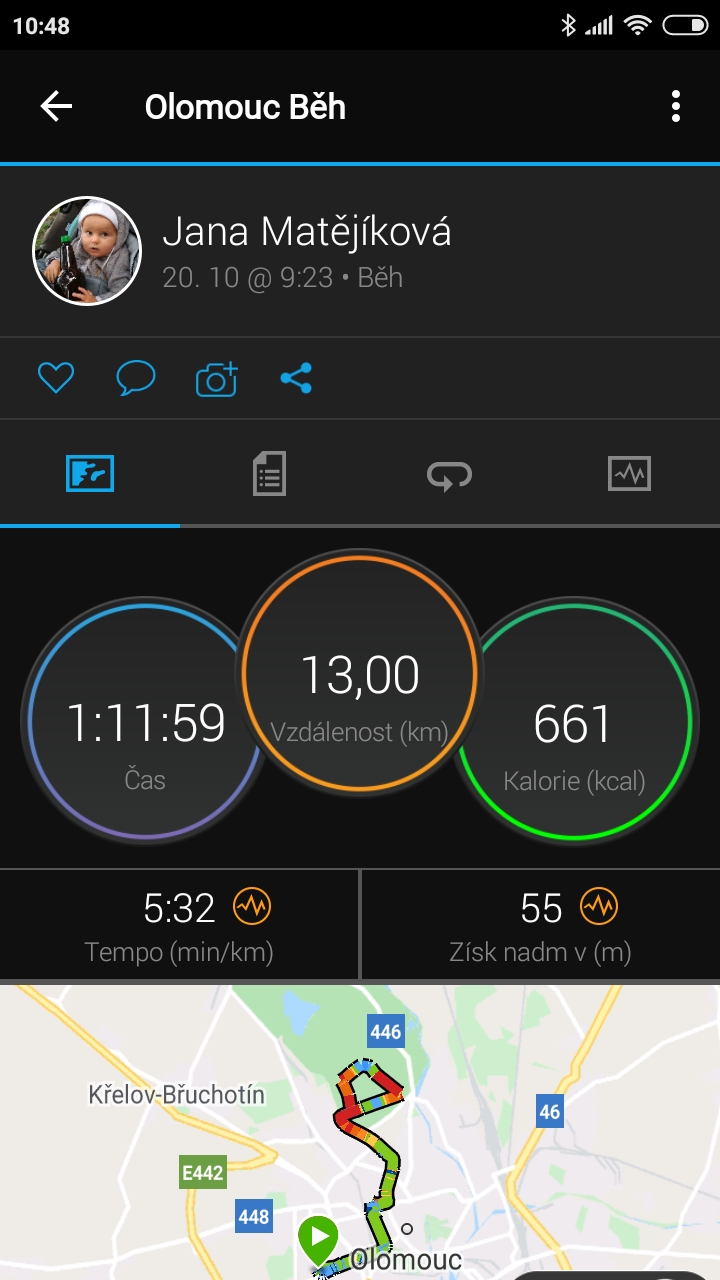Tap the chart icon beside Tempo 5:32
720x1280 pixels.
[252, 907]
